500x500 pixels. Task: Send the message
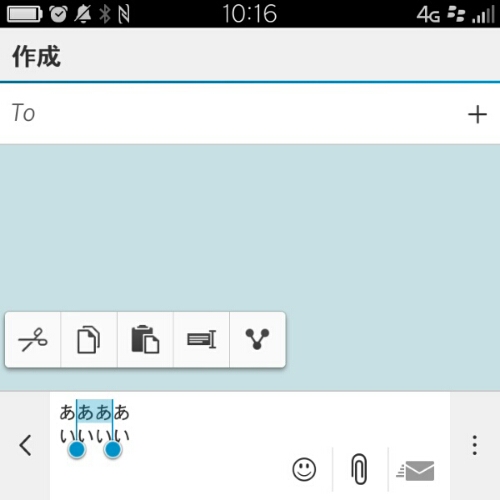[415, 471]
